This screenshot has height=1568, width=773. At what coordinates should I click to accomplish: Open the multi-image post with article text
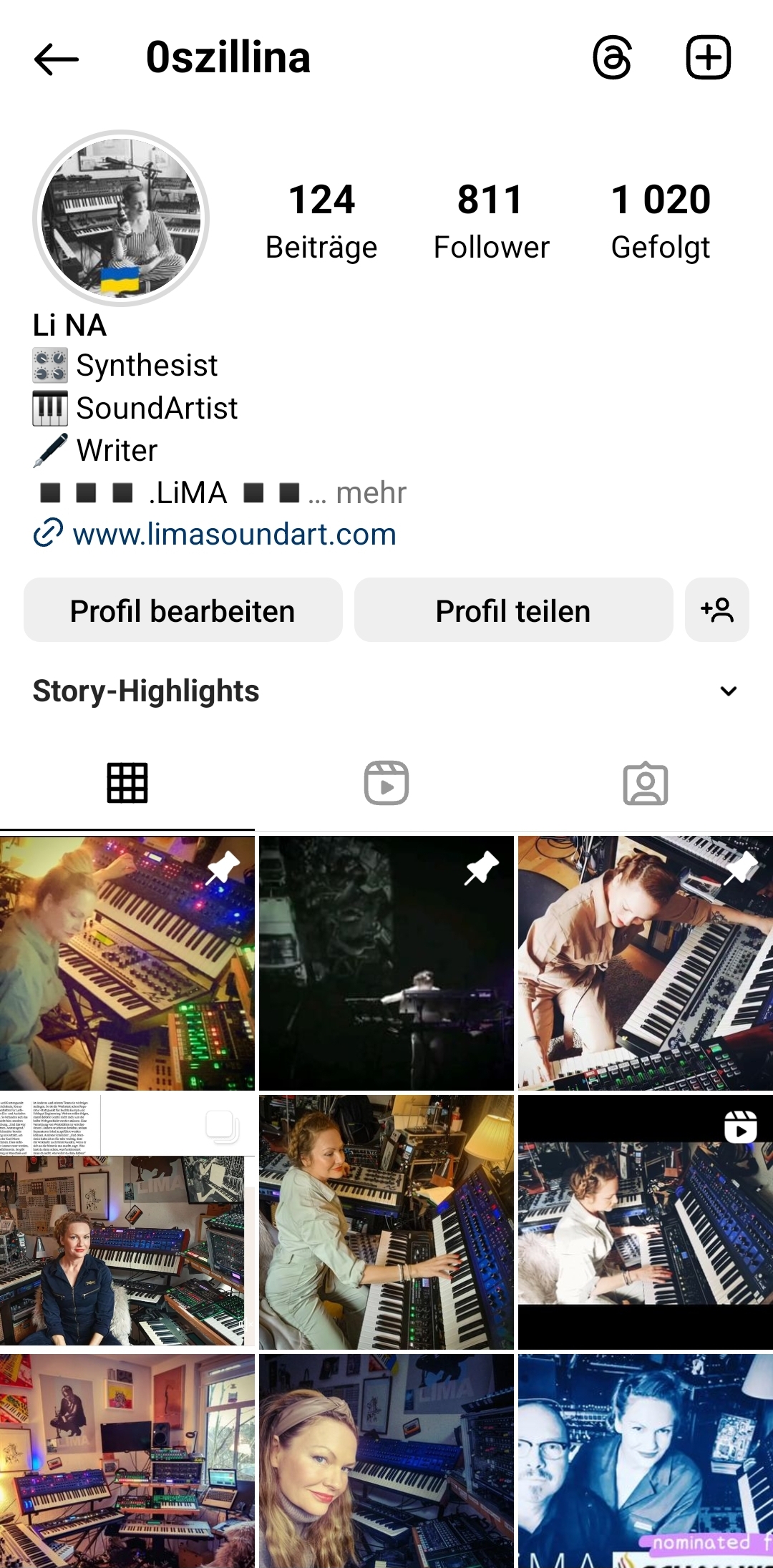(127, 1222)
